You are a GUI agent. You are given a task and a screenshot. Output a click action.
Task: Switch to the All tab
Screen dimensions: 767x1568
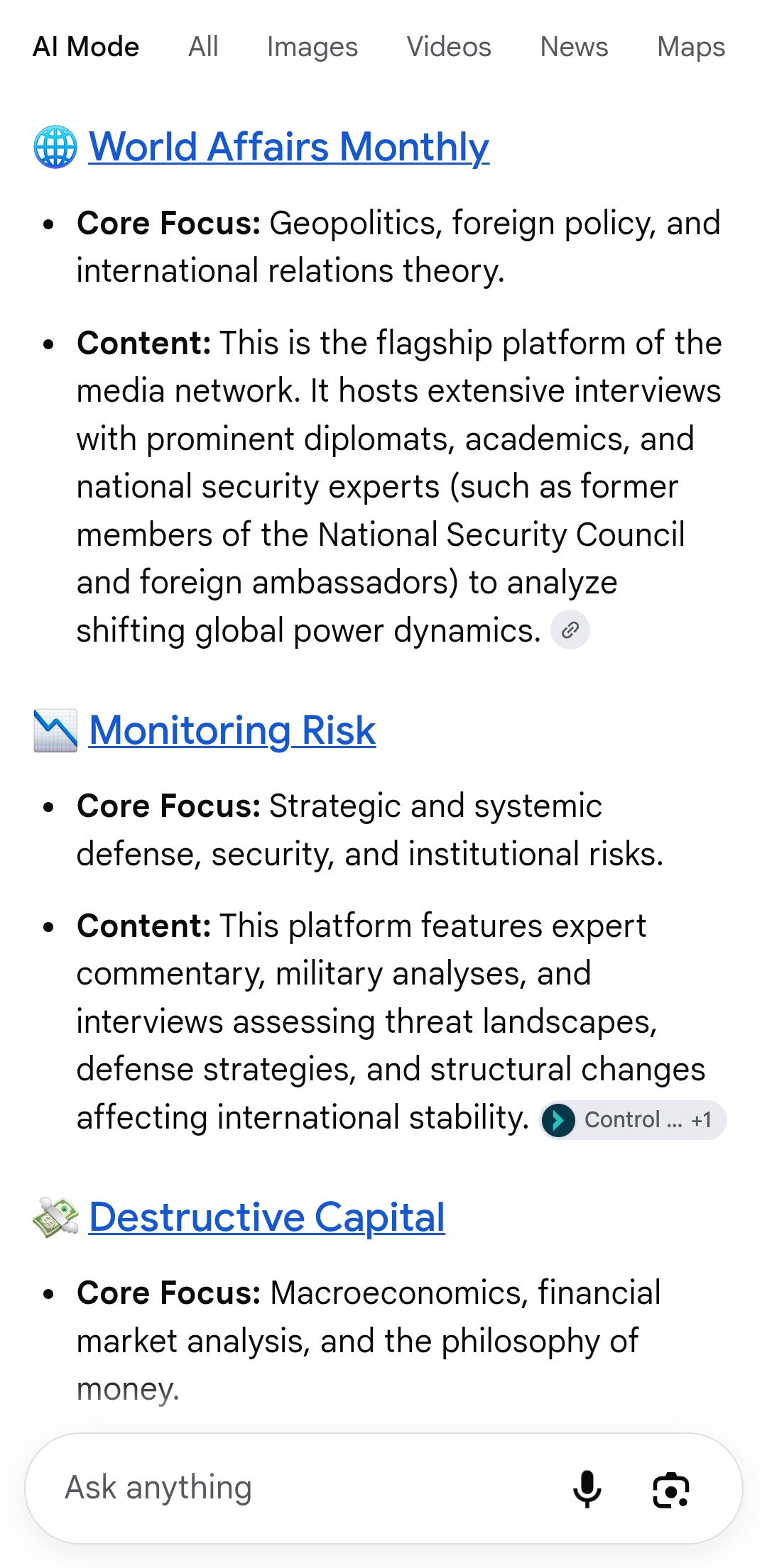[203, 47]
